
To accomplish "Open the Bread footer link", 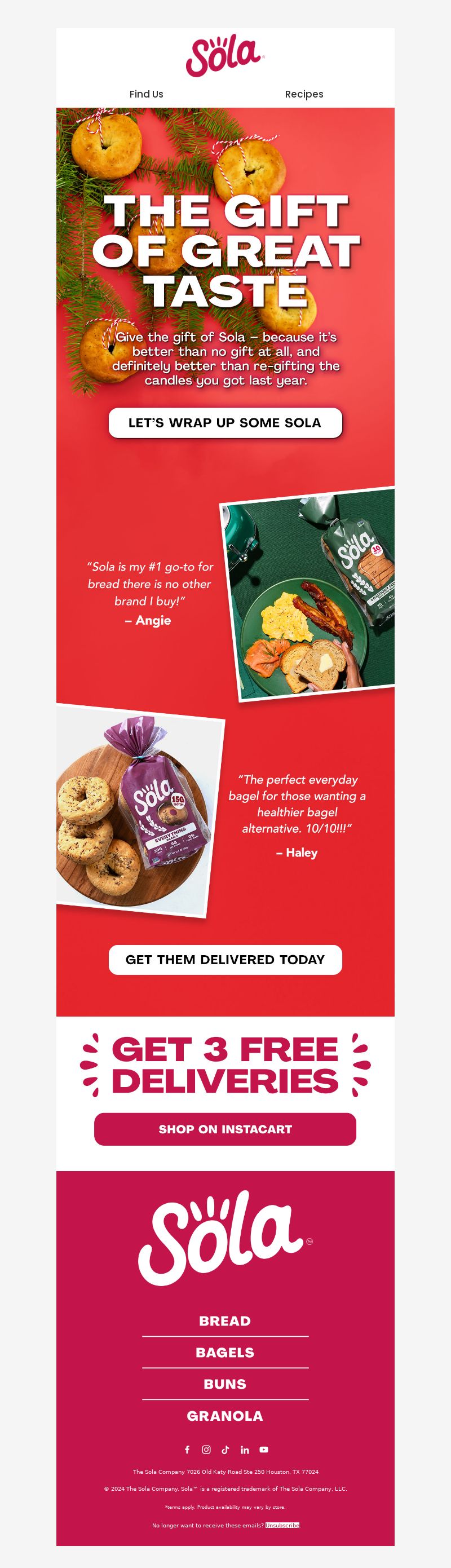I will [225, 1322].
